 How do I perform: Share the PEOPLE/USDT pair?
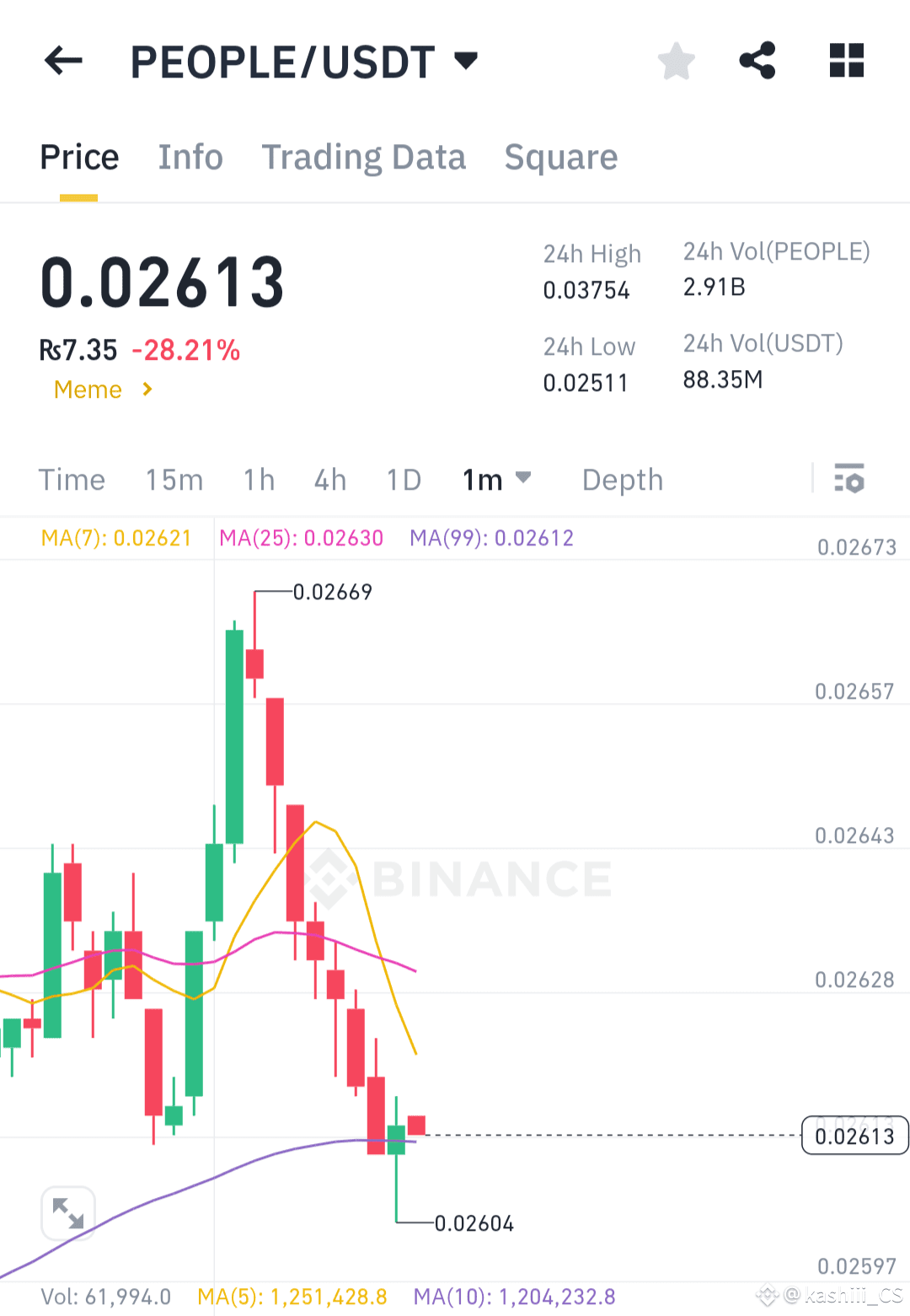tap(757, 60)
